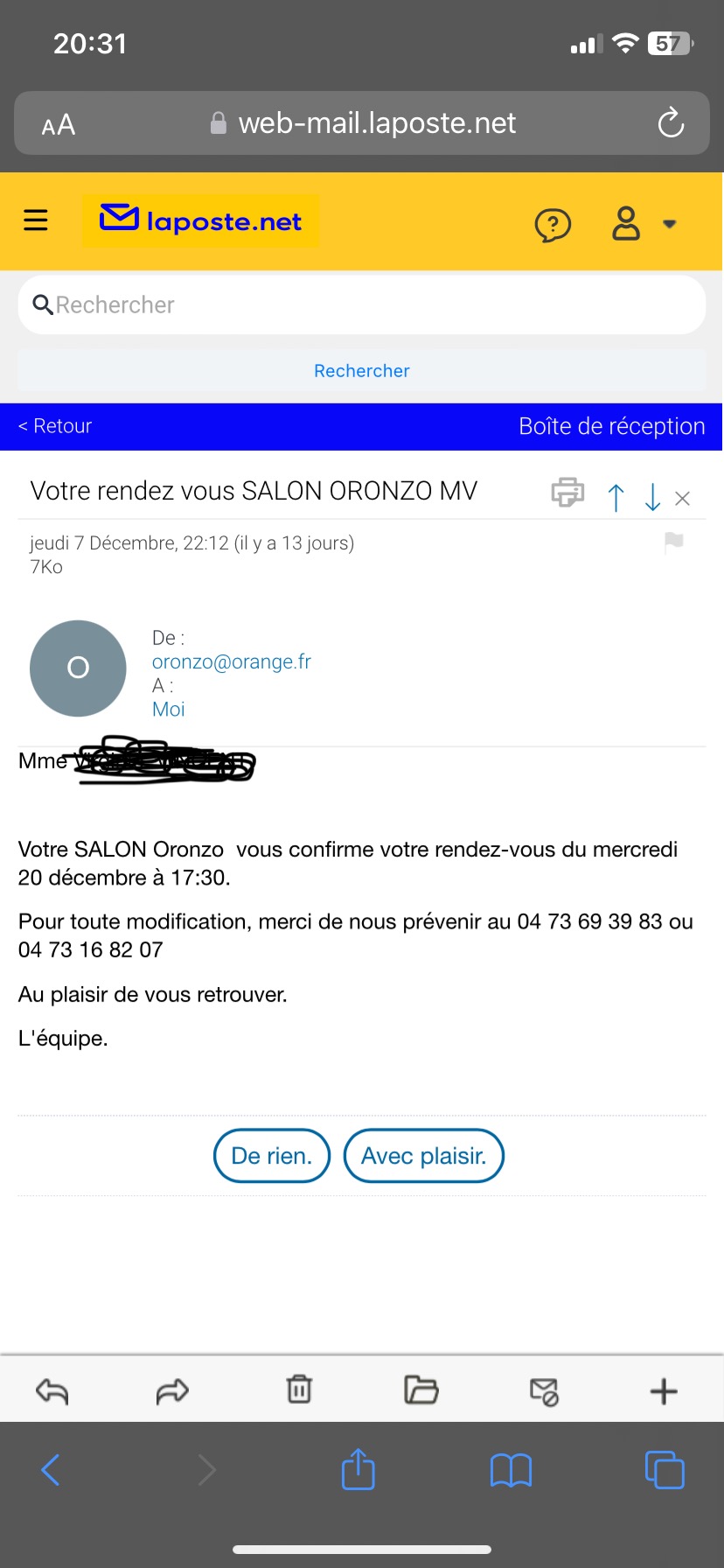Tap the Rechercher search field
The image size is (724, 1568).
[x=362, y=304]
